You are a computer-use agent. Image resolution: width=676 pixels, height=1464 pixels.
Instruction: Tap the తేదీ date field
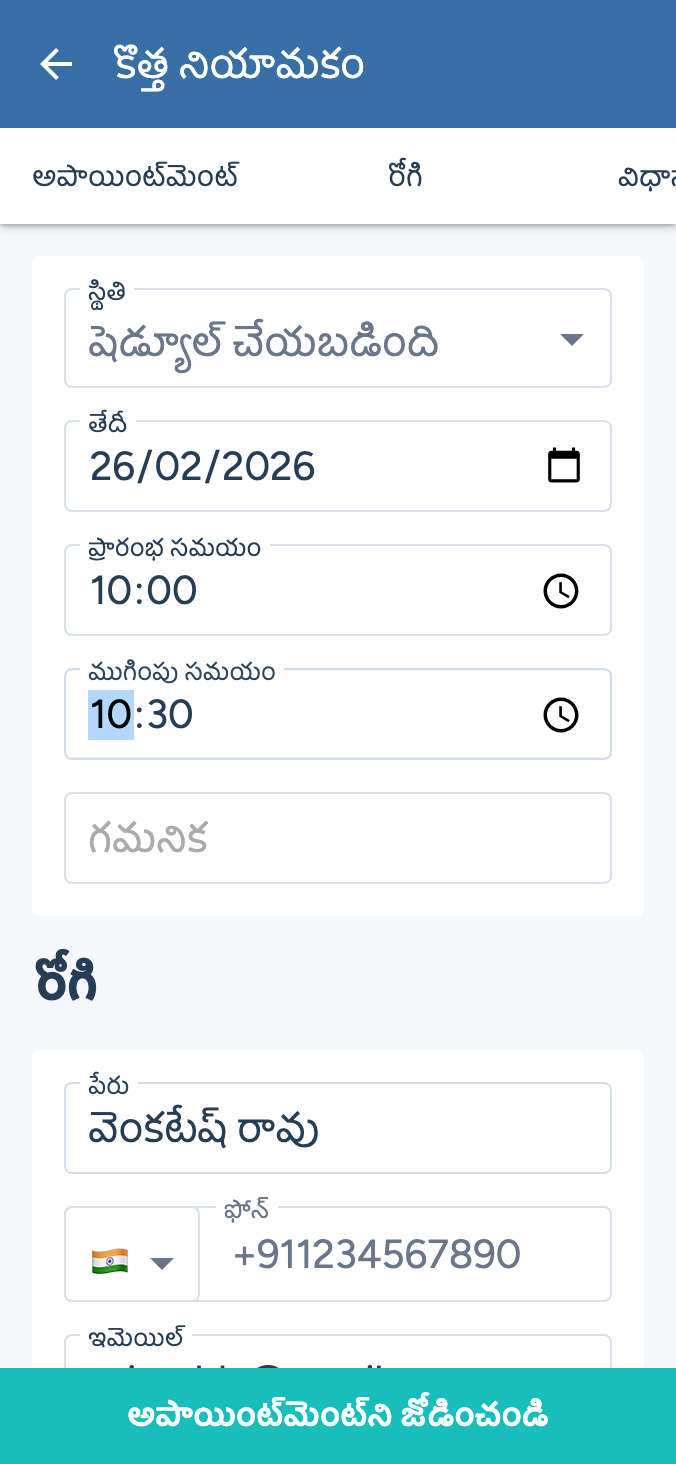pos(300,467)
